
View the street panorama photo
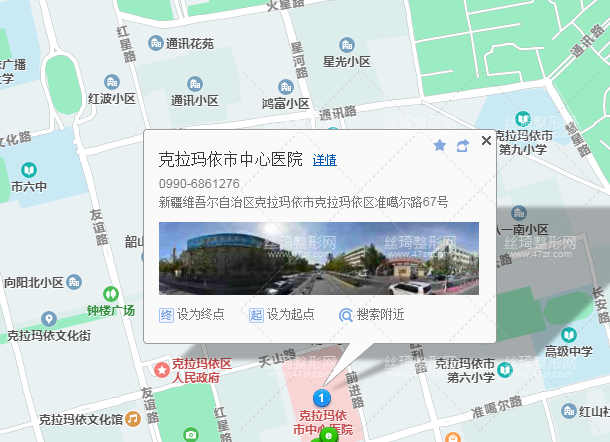click(x=319, y=258)
